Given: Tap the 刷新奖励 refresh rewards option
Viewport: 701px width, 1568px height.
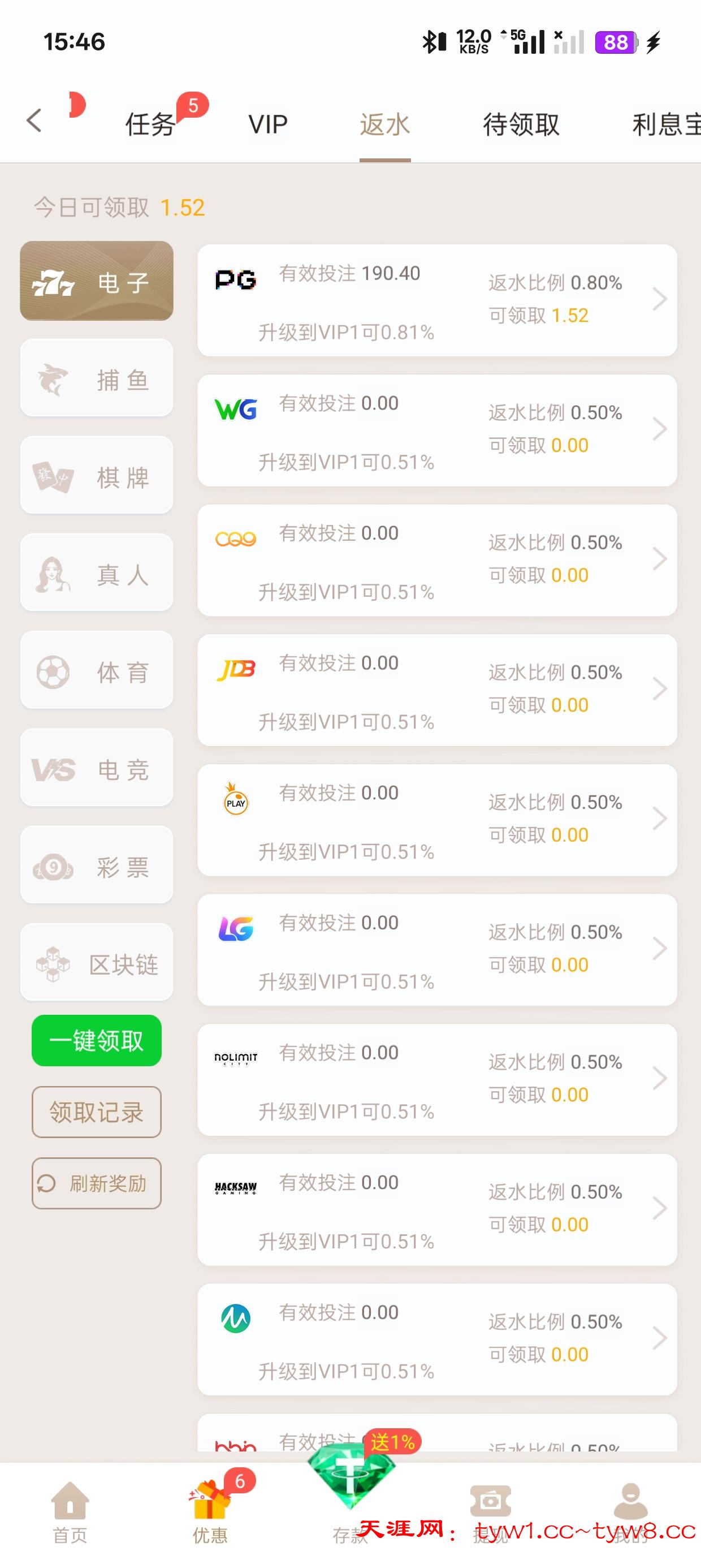Looking at the screenshot, I should [96, 1183].
